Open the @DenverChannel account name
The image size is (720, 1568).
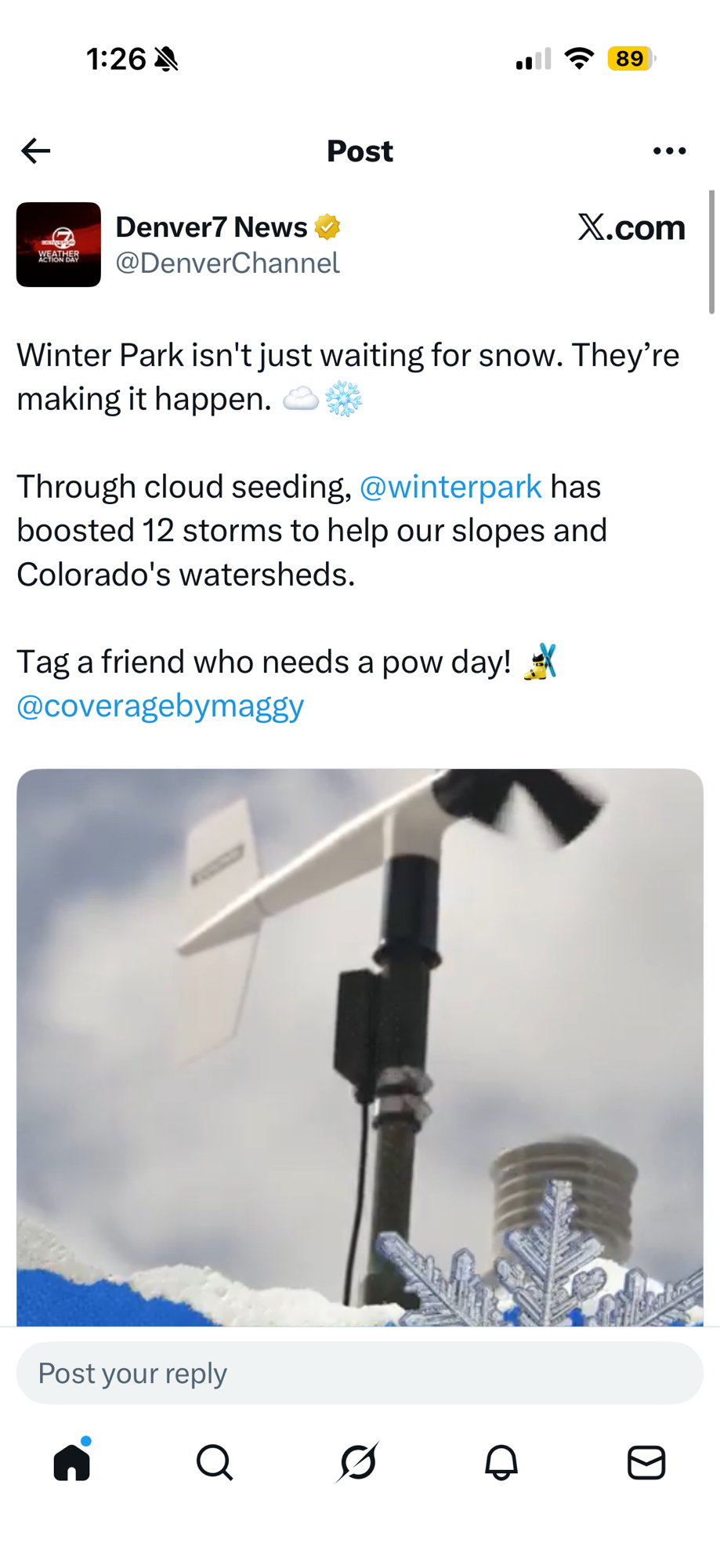(x=227, y=263)
